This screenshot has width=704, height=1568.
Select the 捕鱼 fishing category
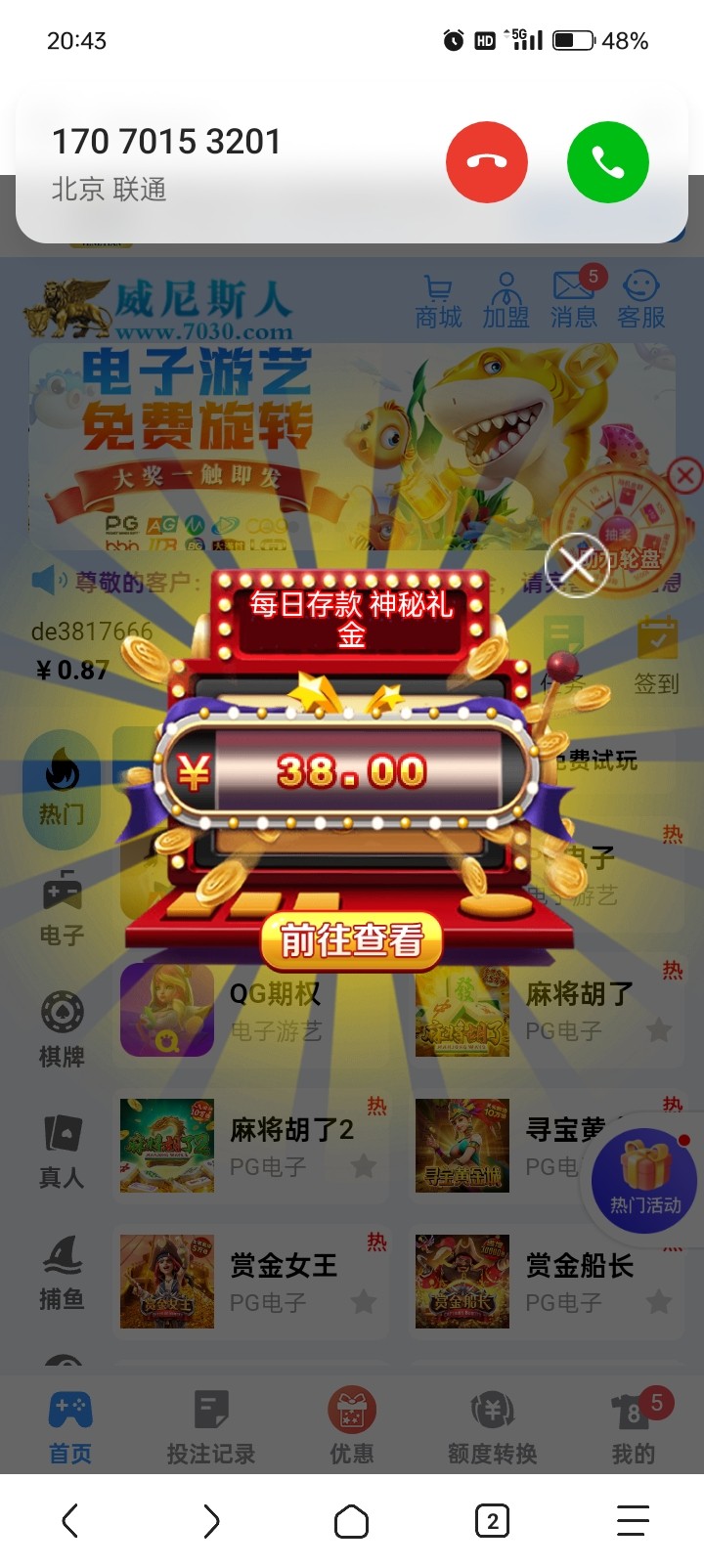(x=62, y=1272)
